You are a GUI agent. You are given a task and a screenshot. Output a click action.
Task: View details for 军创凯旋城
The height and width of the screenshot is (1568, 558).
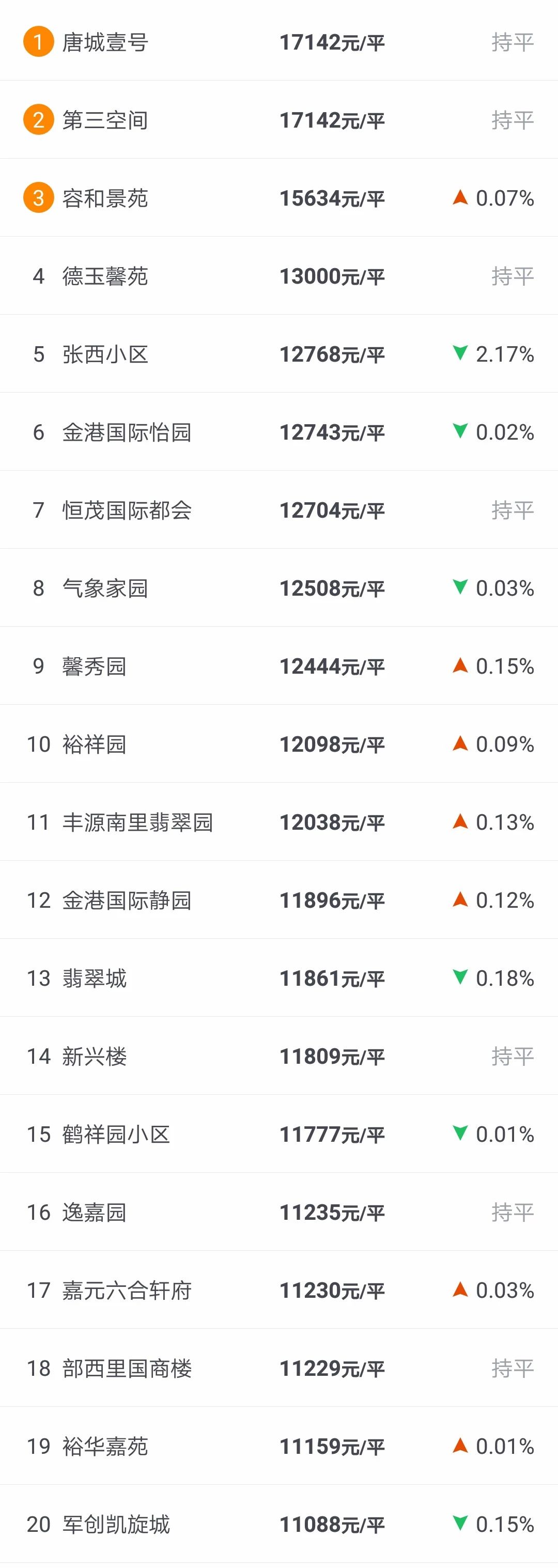(x=116, y=1524)
